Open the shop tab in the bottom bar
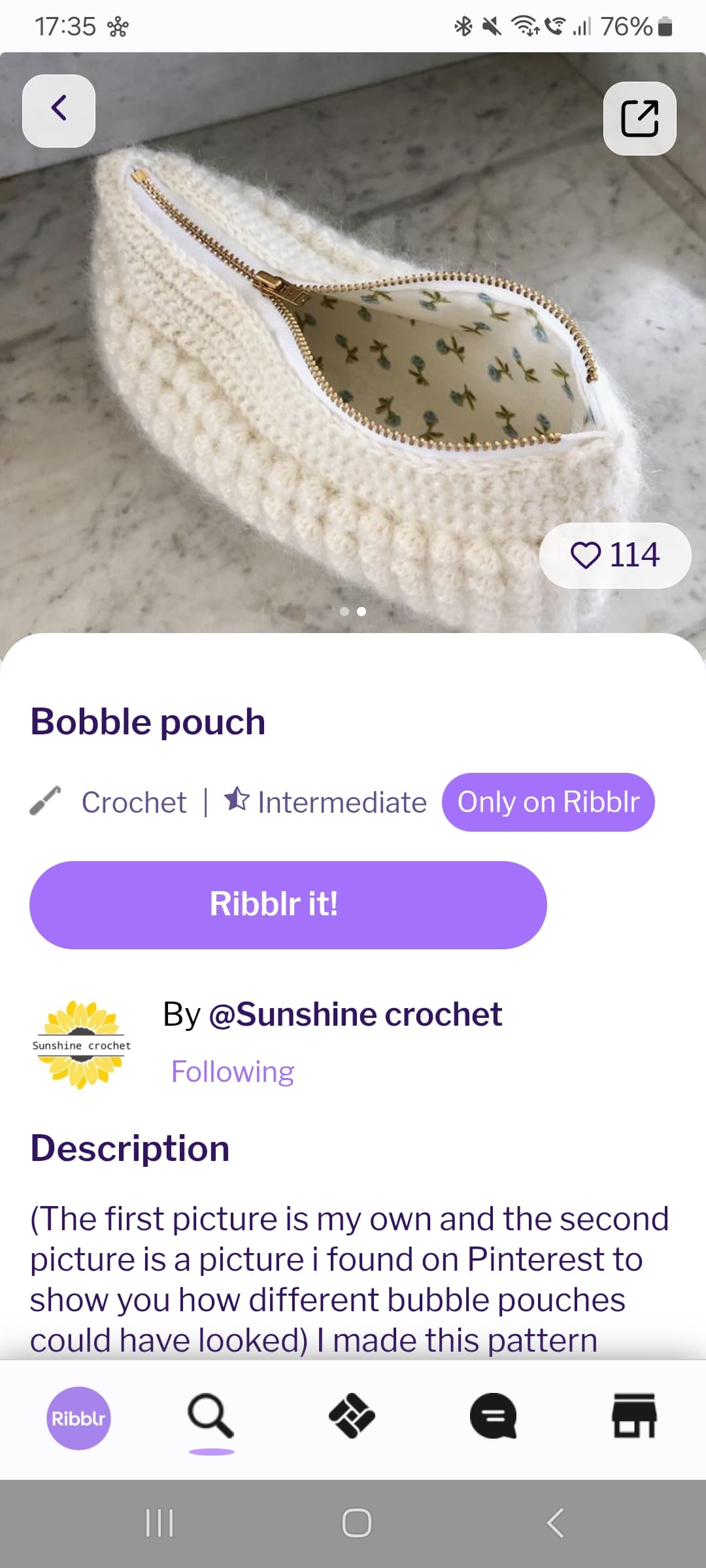 [634, 1416]
